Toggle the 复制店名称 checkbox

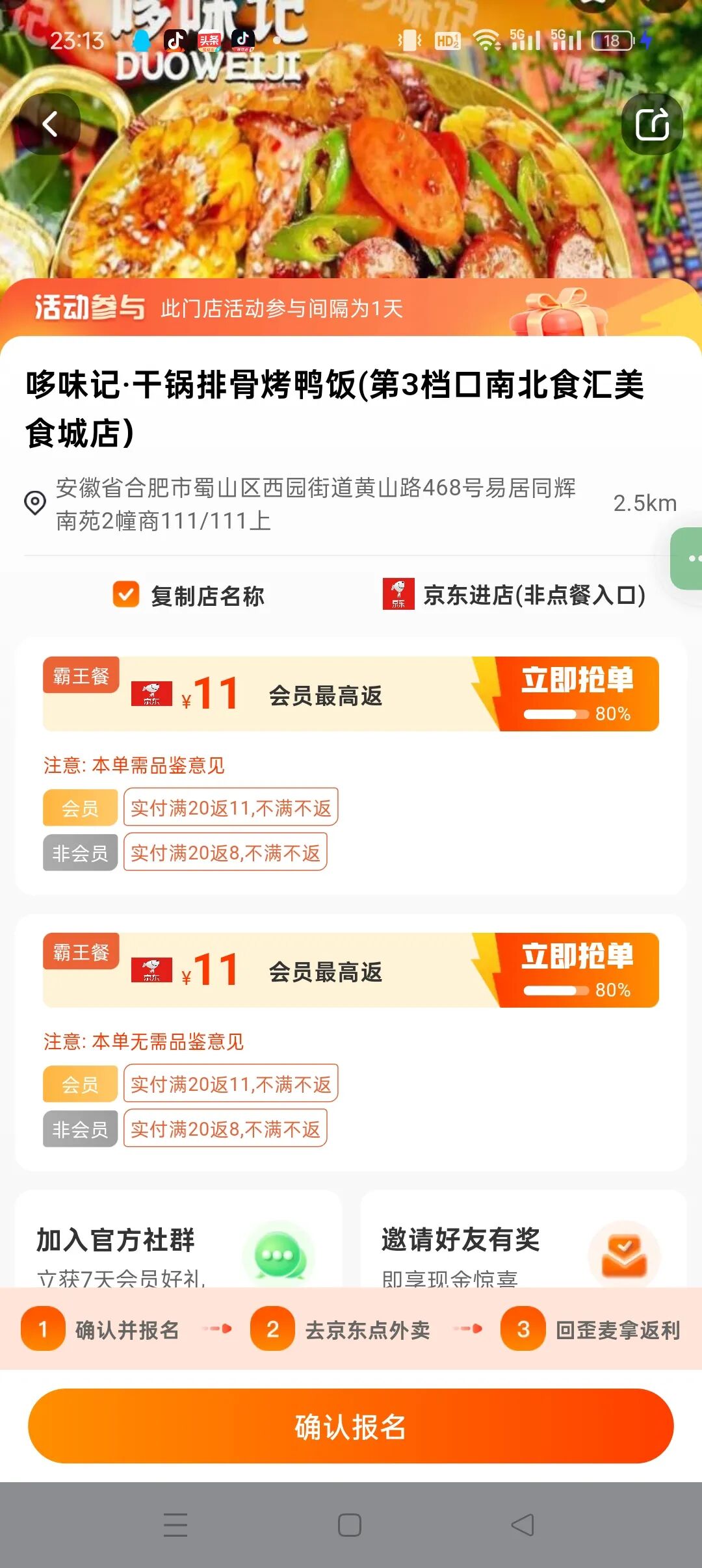(126, 594)
